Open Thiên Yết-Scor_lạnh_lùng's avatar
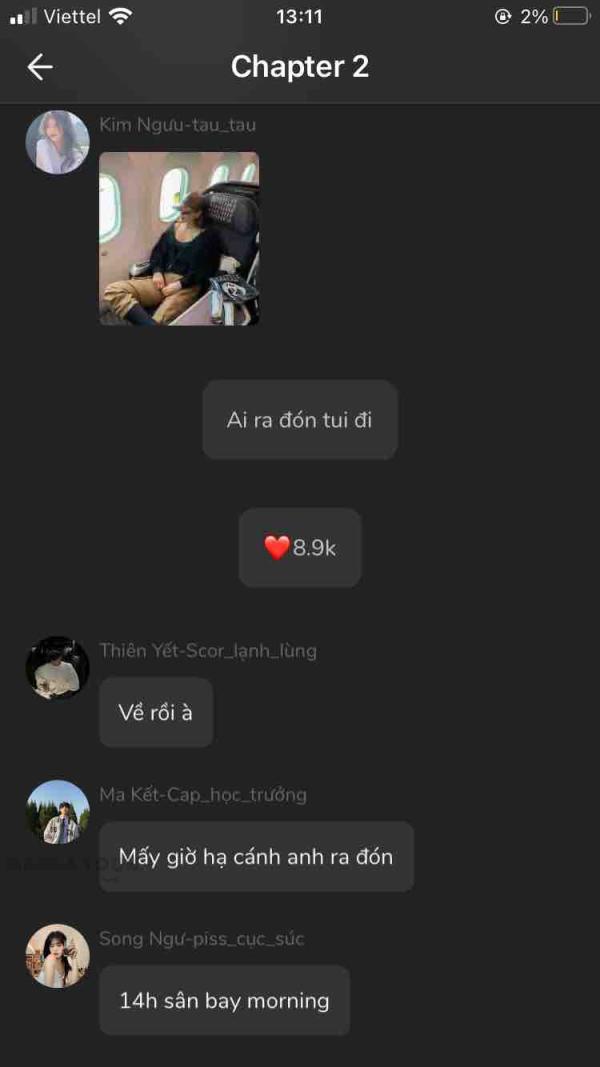 click(x=58, y=668)
